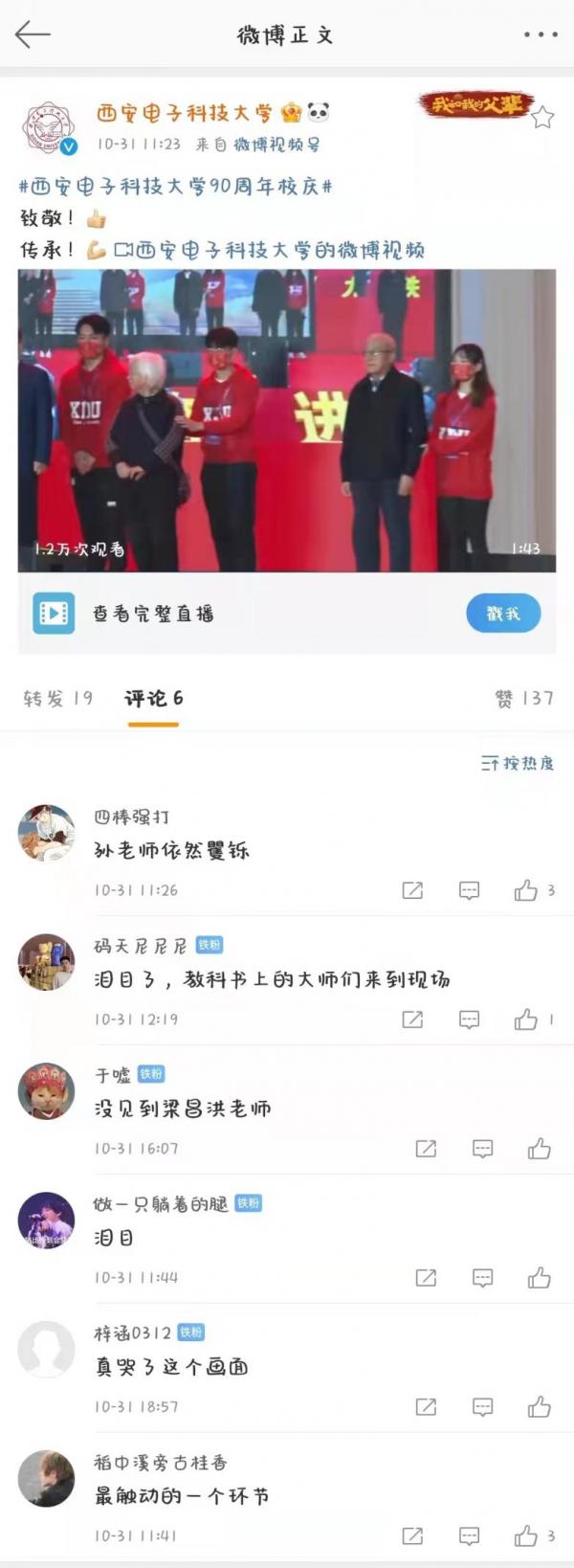The height and width of the screenshot is (1568, 574).
Task: Open the 西安电子科技大学的微博视频 link
Action: [x=269, y=250]
